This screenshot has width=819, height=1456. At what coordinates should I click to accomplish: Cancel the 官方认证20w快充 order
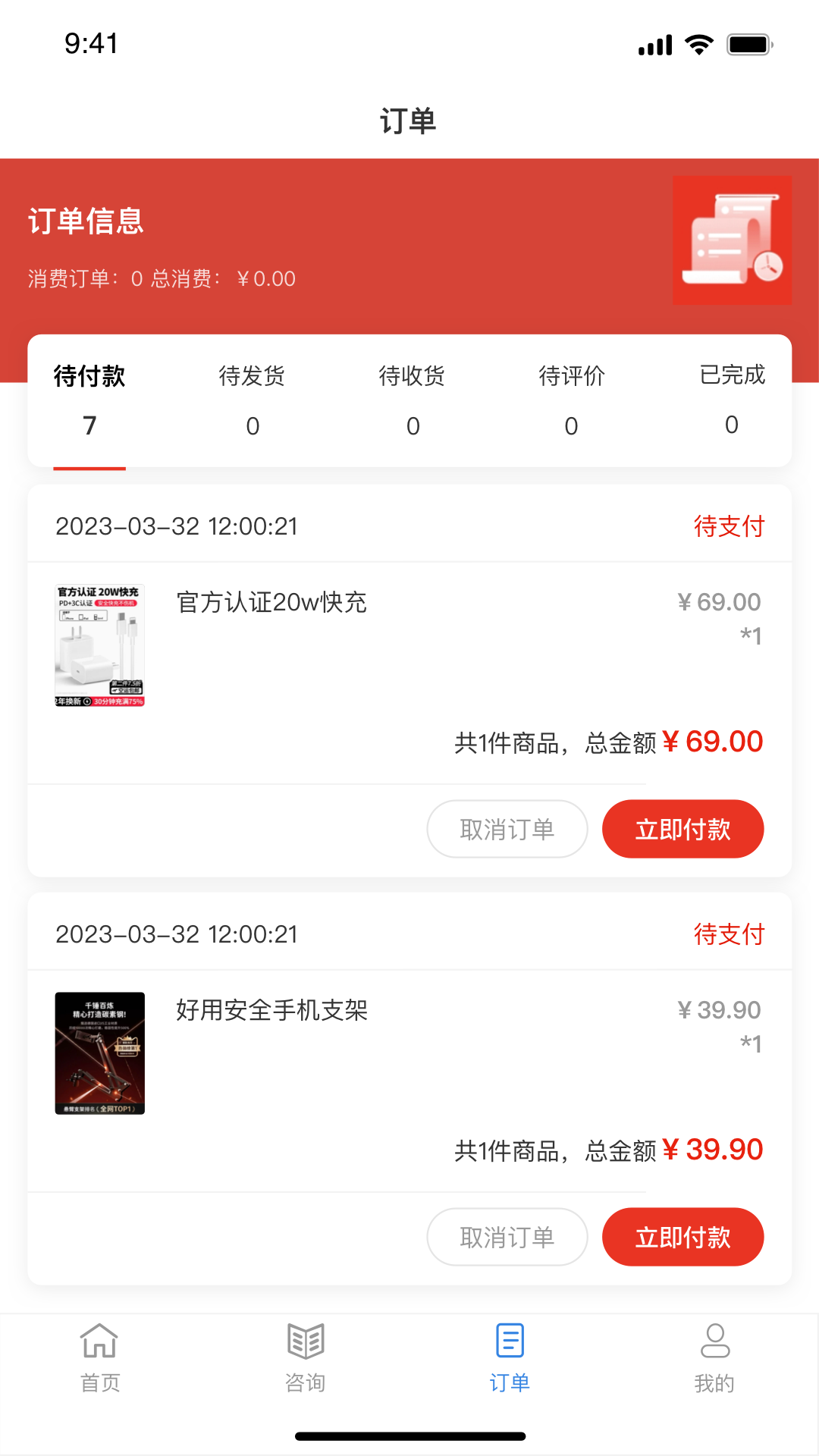507,829
